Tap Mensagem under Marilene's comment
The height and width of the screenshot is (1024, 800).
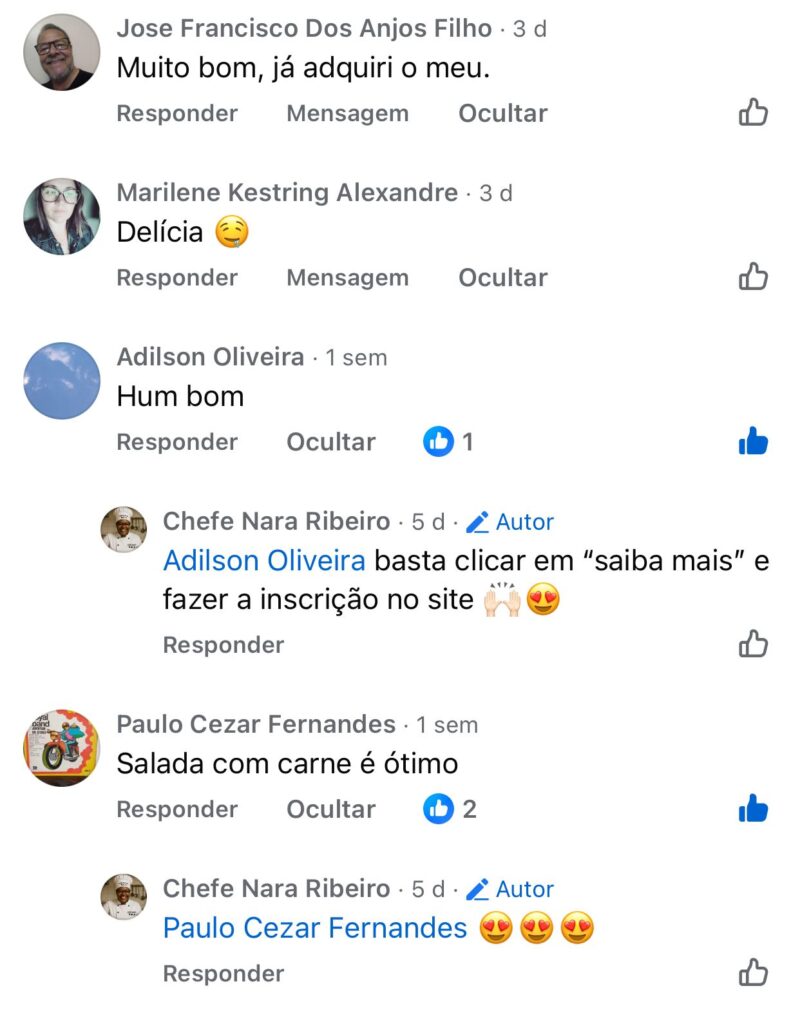347,277
